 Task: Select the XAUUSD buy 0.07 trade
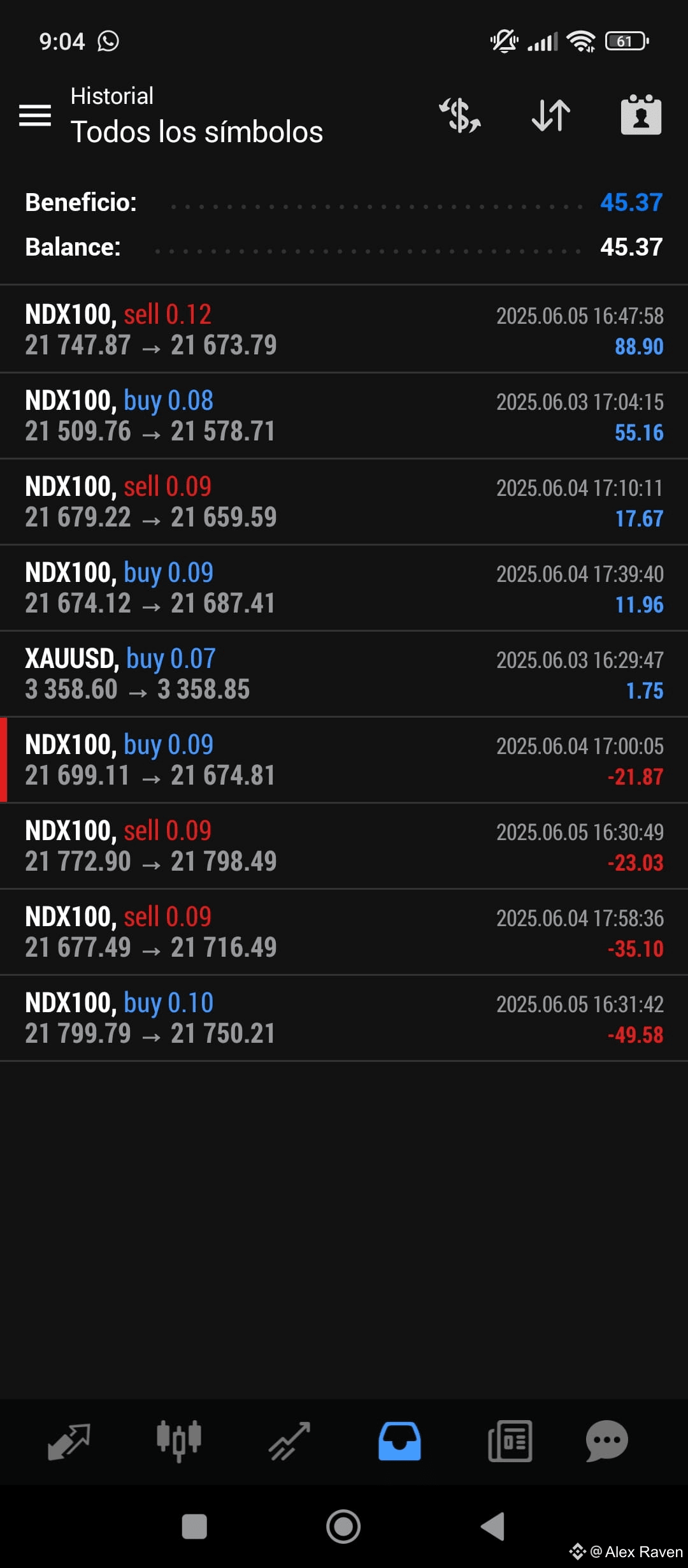pos(344,674)
